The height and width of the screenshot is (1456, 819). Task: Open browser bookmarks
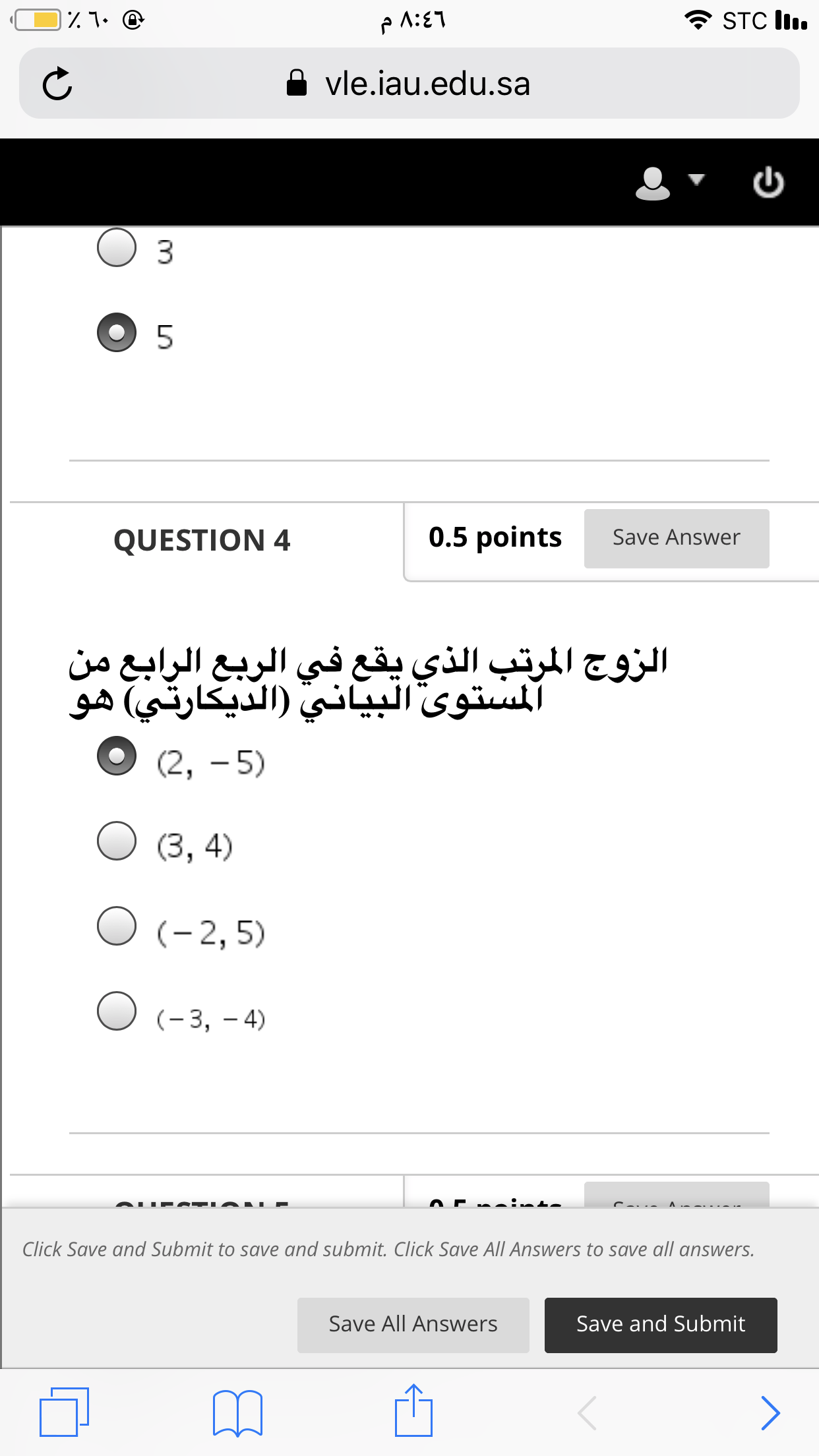tap(238, 1412)
